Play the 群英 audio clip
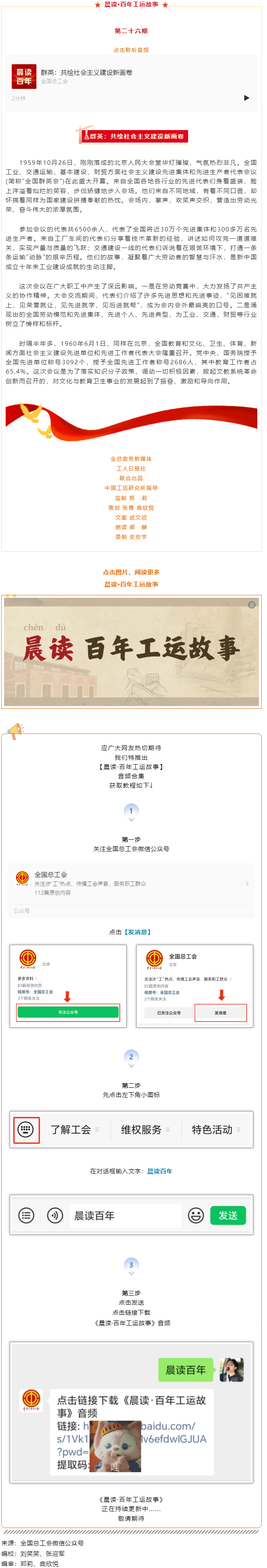267x1568 pixels. (246, 97)
